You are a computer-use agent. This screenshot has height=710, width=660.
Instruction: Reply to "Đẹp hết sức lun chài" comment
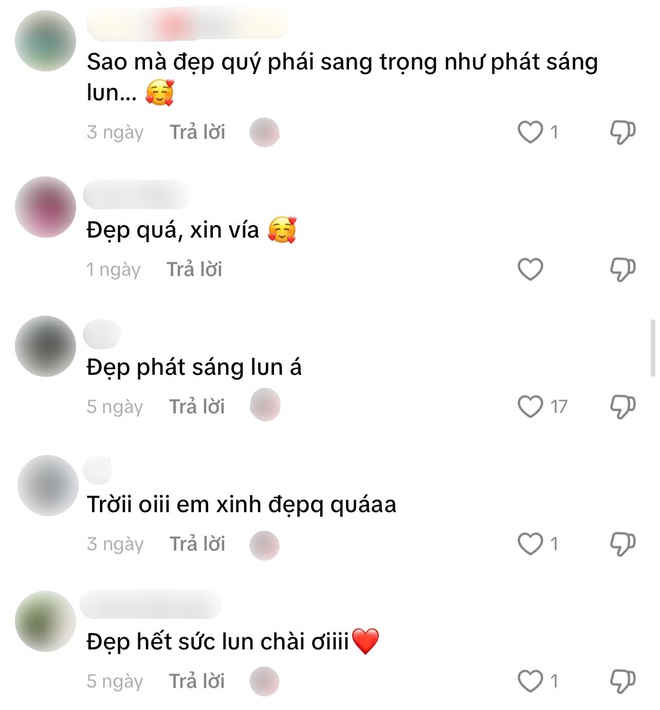197,681
